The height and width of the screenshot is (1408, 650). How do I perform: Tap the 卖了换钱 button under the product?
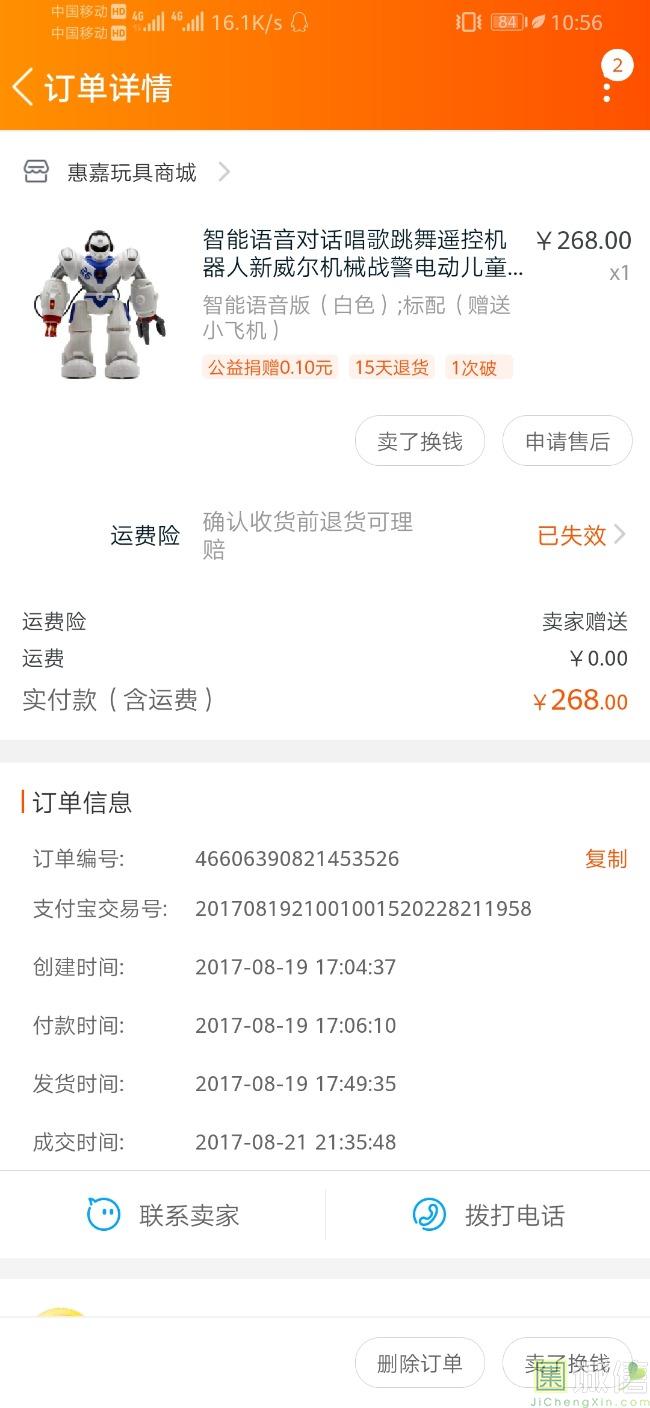point(420,441)
